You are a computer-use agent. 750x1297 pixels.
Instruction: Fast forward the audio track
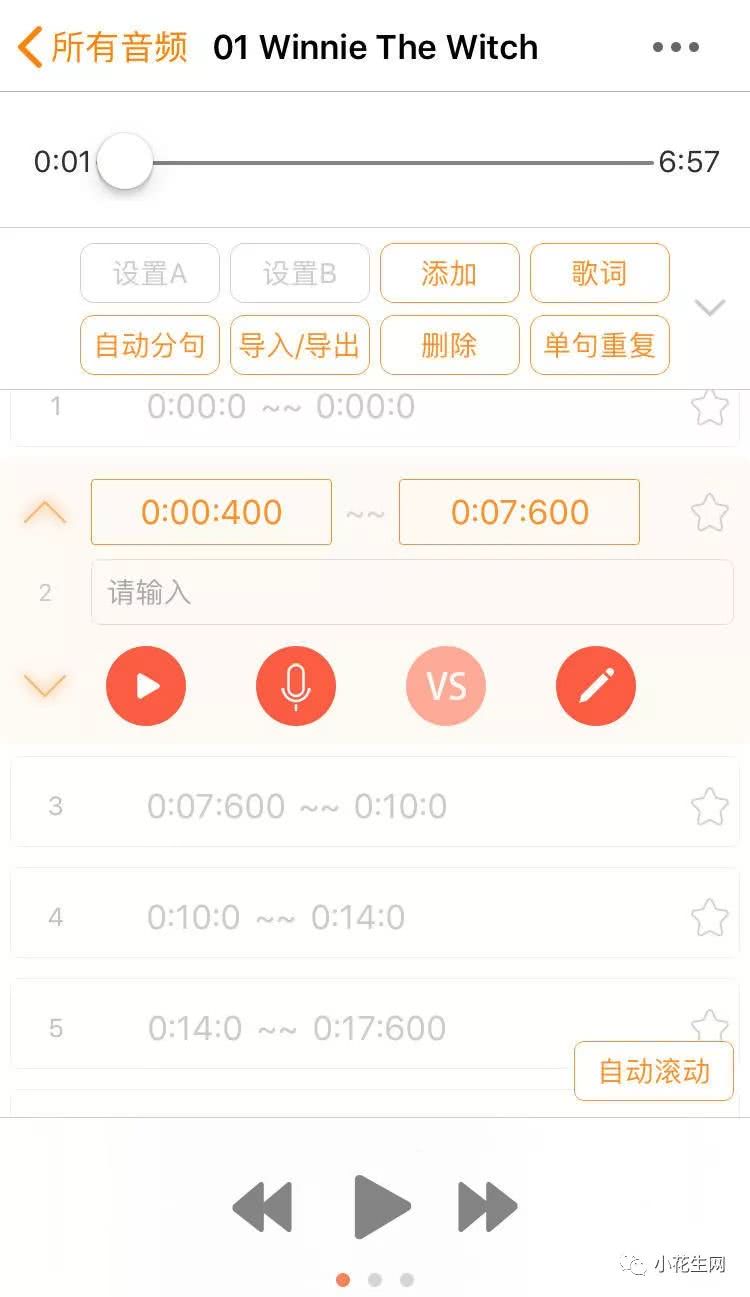tap(487, 1207)
